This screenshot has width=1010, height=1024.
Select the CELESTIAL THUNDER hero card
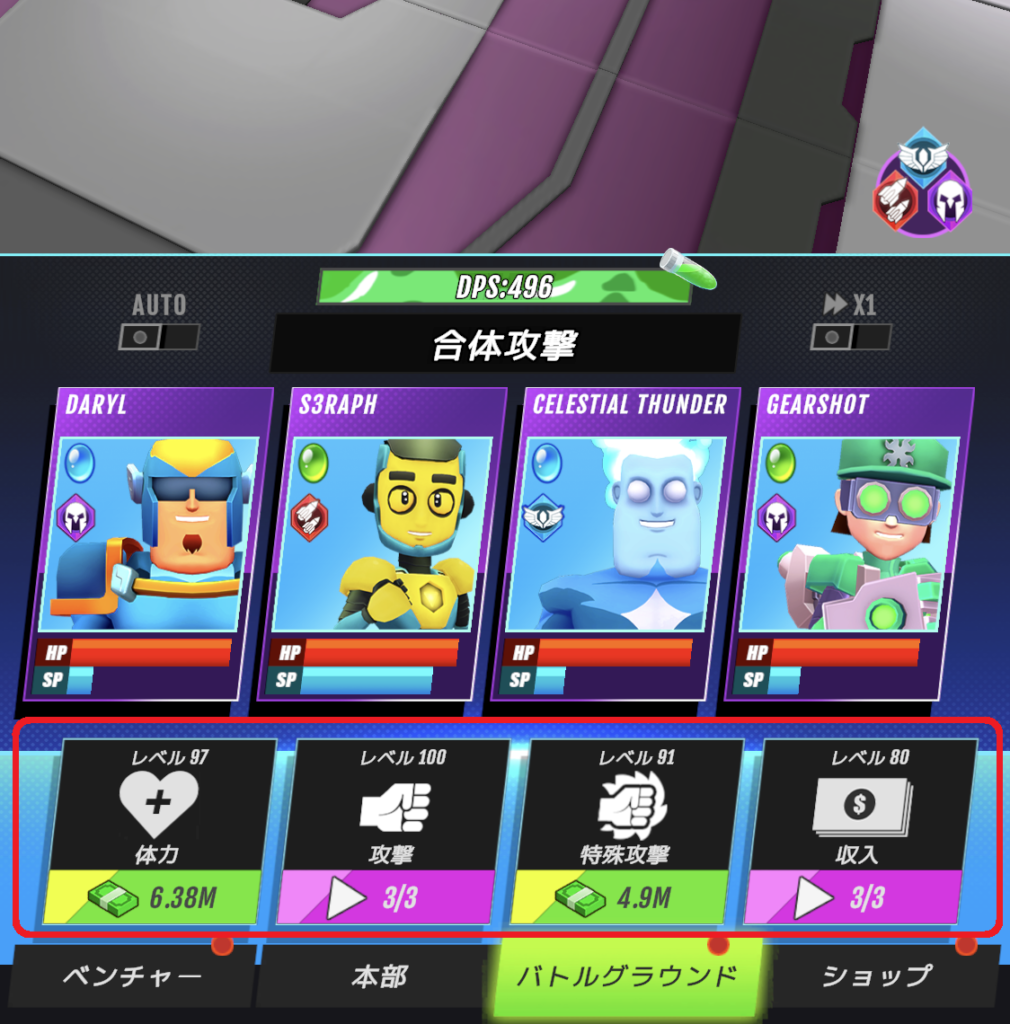[620, 540]
